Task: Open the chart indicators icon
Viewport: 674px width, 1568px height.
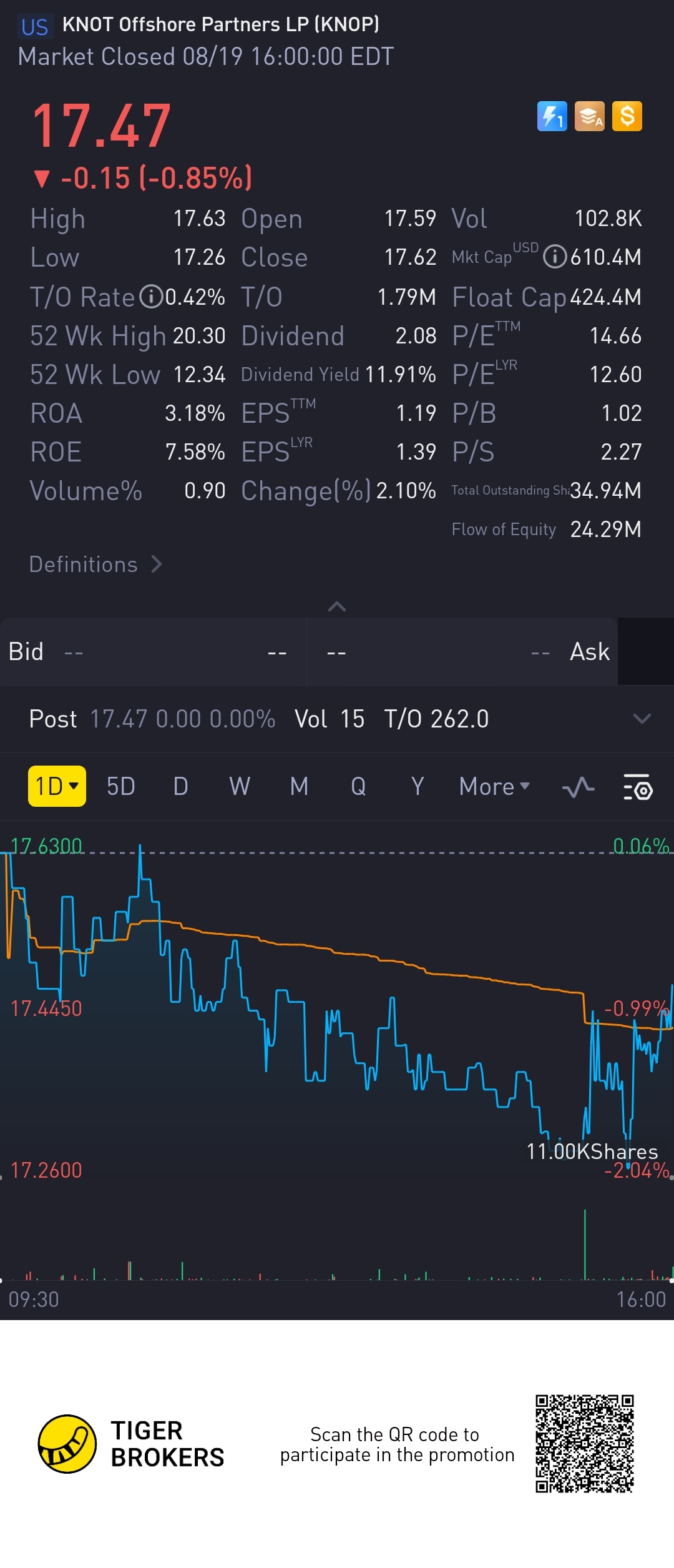Action: (578, 787)
